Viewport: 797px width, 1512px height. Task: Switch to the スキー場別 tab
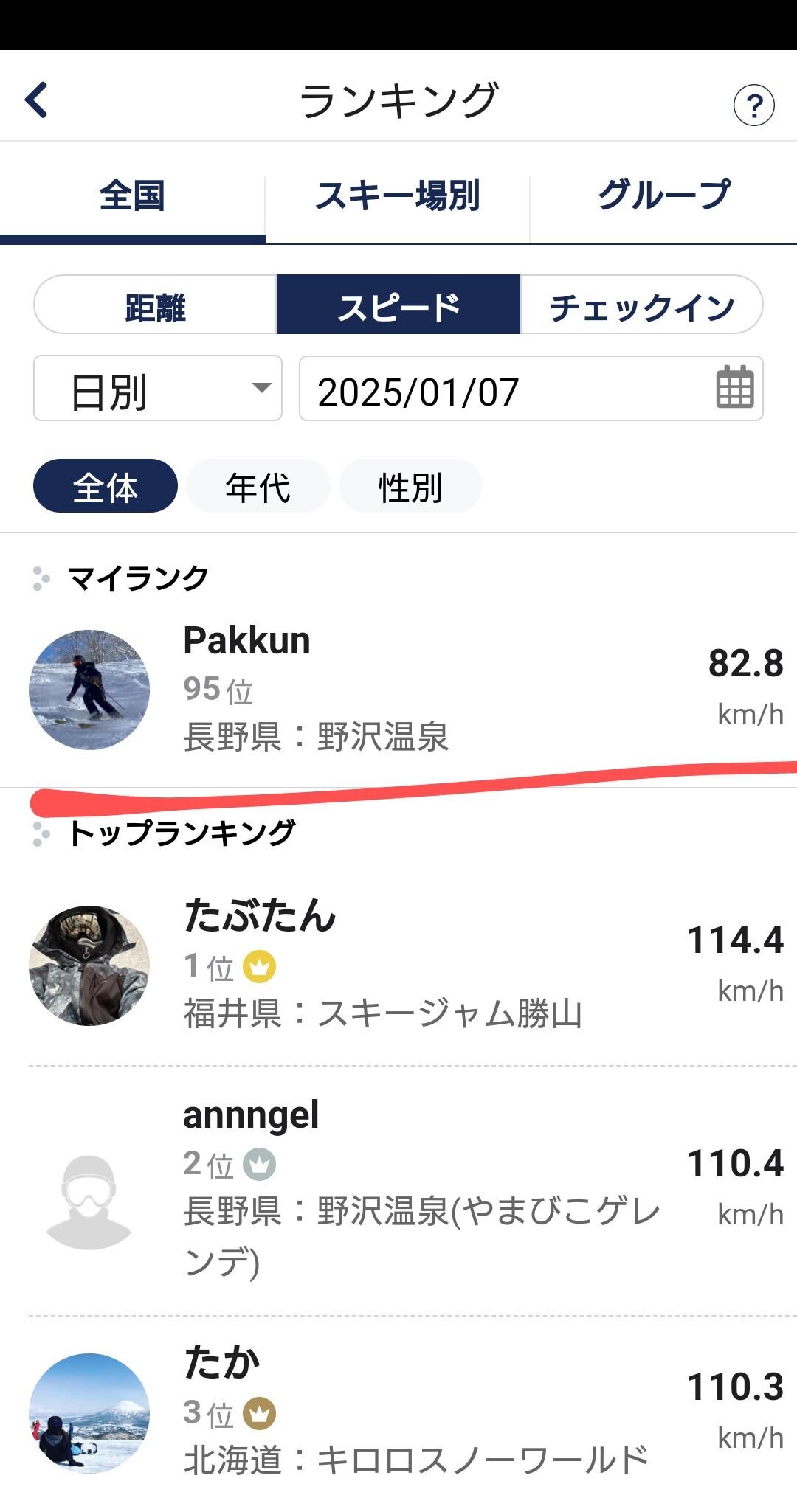click(398, 194)
